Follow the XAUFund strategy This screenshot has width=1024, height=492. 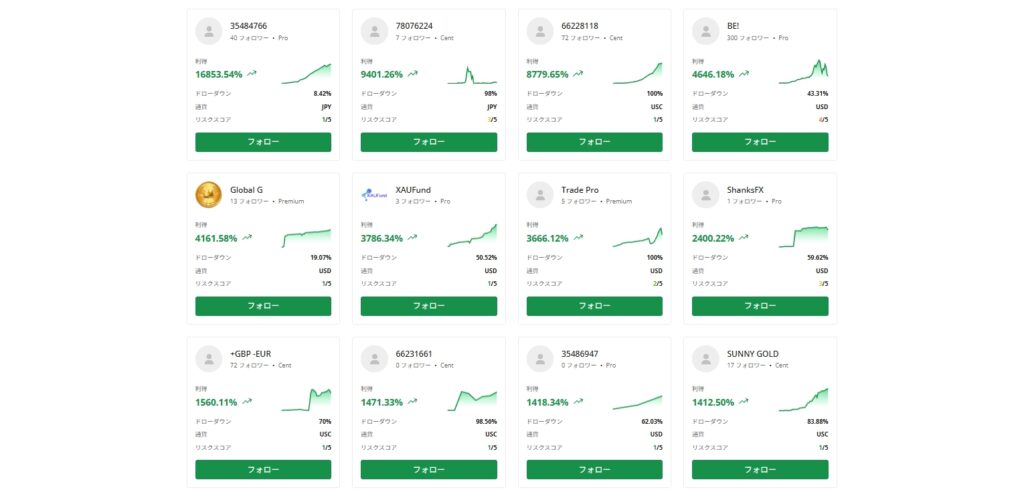(428, 306)
